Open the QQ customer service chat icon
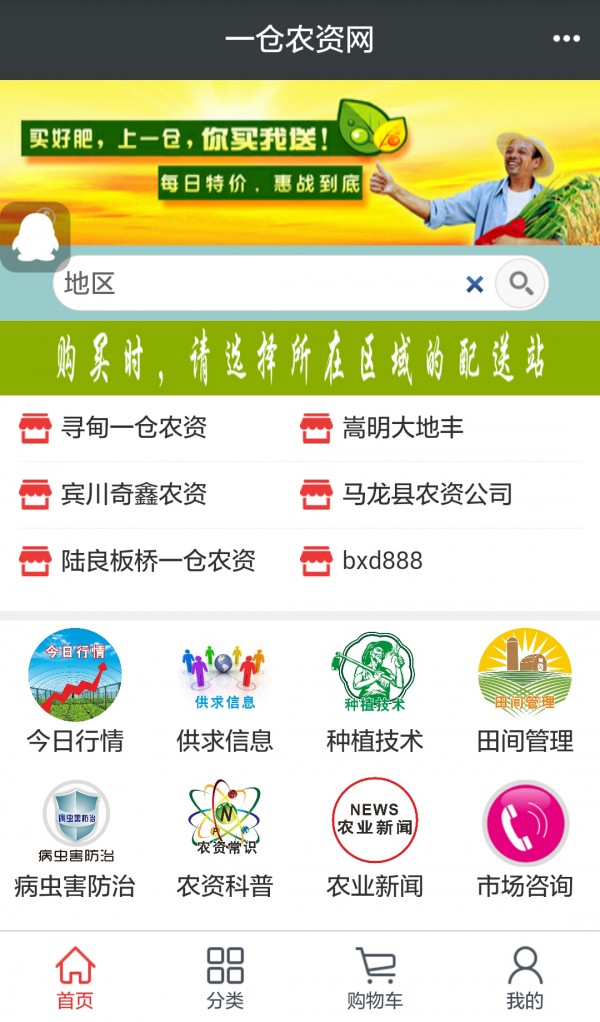600x1022 pixels. (35, 238)
